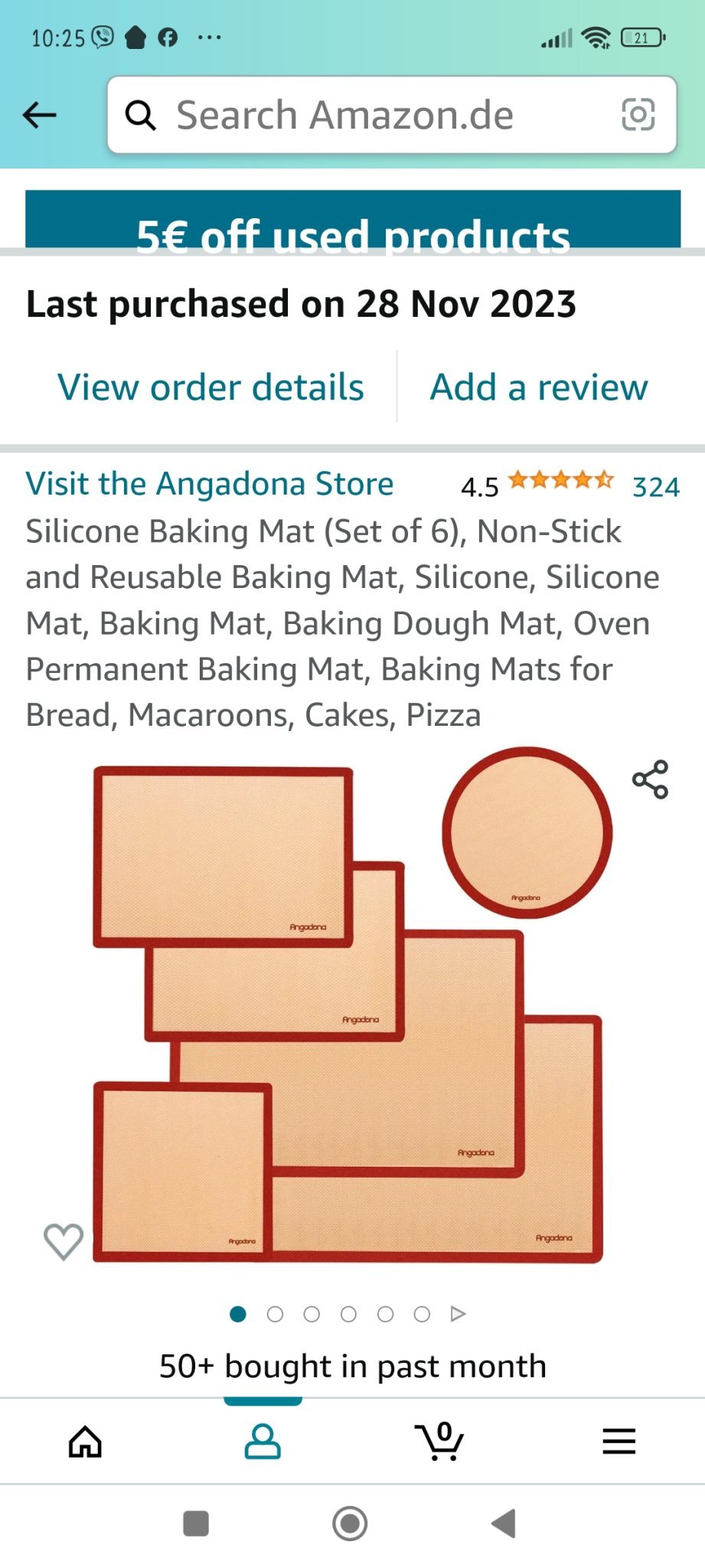Go back using the top arrow
Screen dimensions: 705x1568
[x=40, y=116]
